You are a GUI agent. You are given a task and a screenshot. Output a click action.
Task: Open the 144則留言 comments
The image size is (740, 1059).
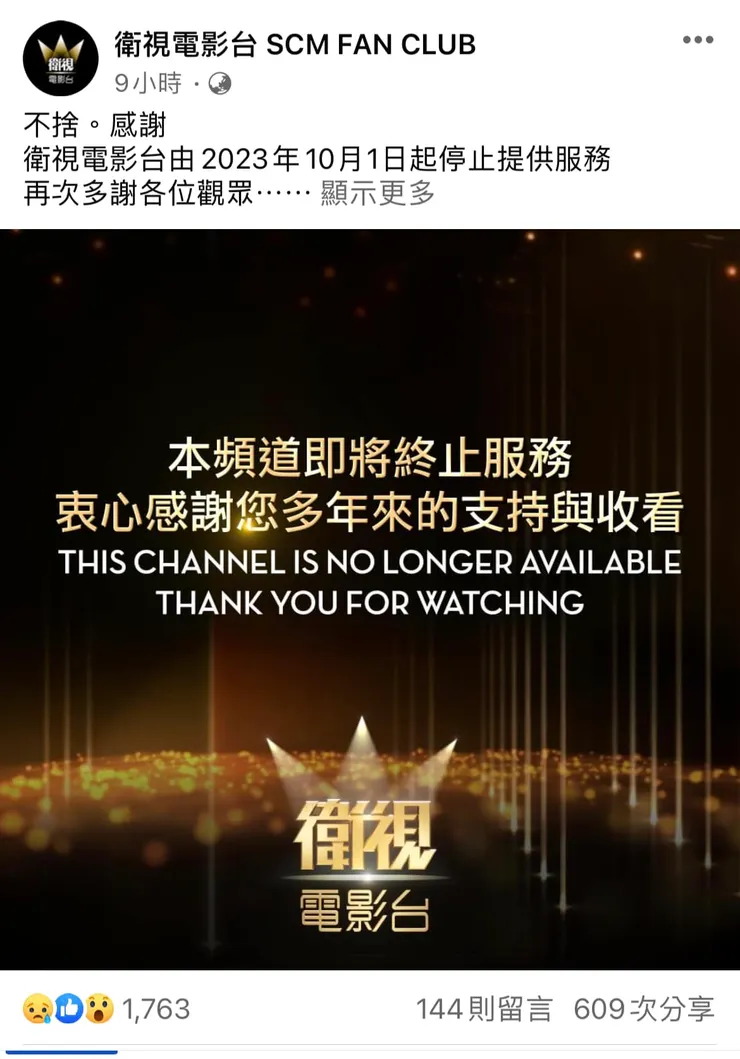tap(483, 1009)
